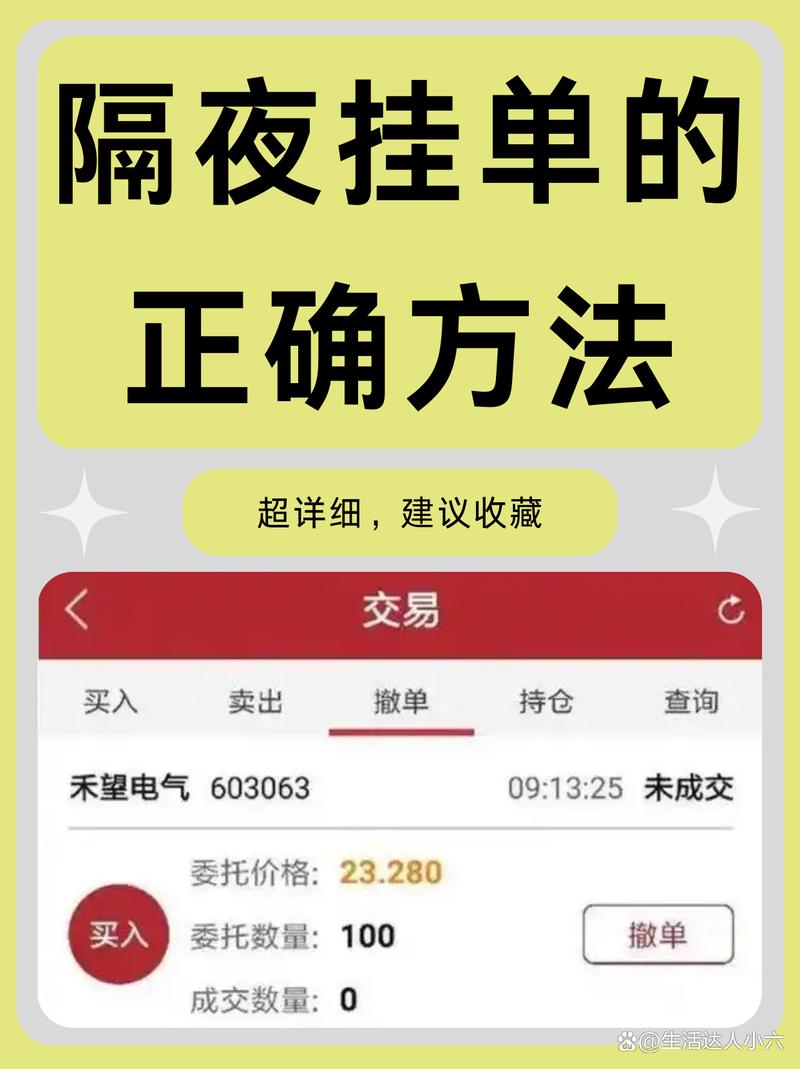Open the 卖出 tab
This screenshot has width=800, height=1069.
253,704
